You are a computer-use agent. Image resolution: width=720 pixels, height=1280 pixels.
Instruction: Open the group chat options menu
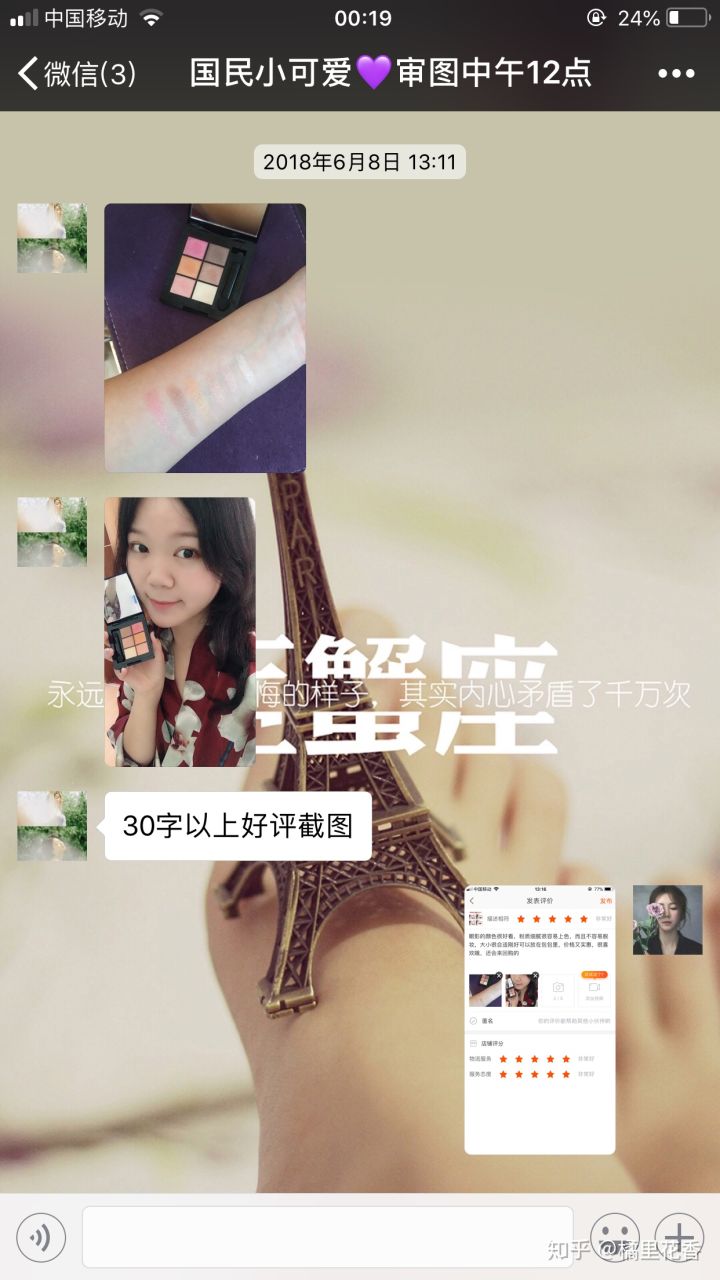(x=676, y=73)
